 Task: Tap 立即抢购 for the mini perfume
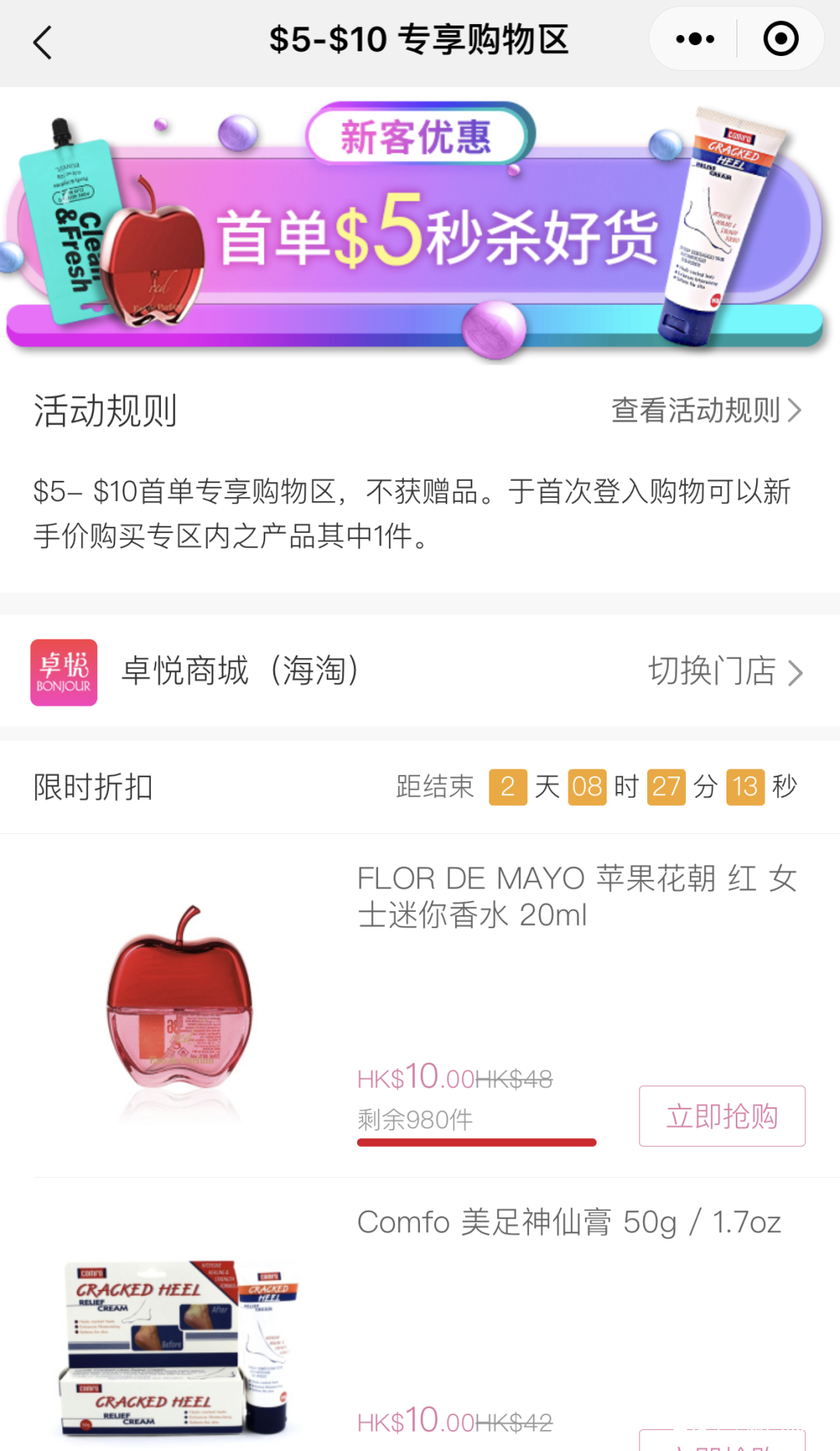click(722, 1116)
